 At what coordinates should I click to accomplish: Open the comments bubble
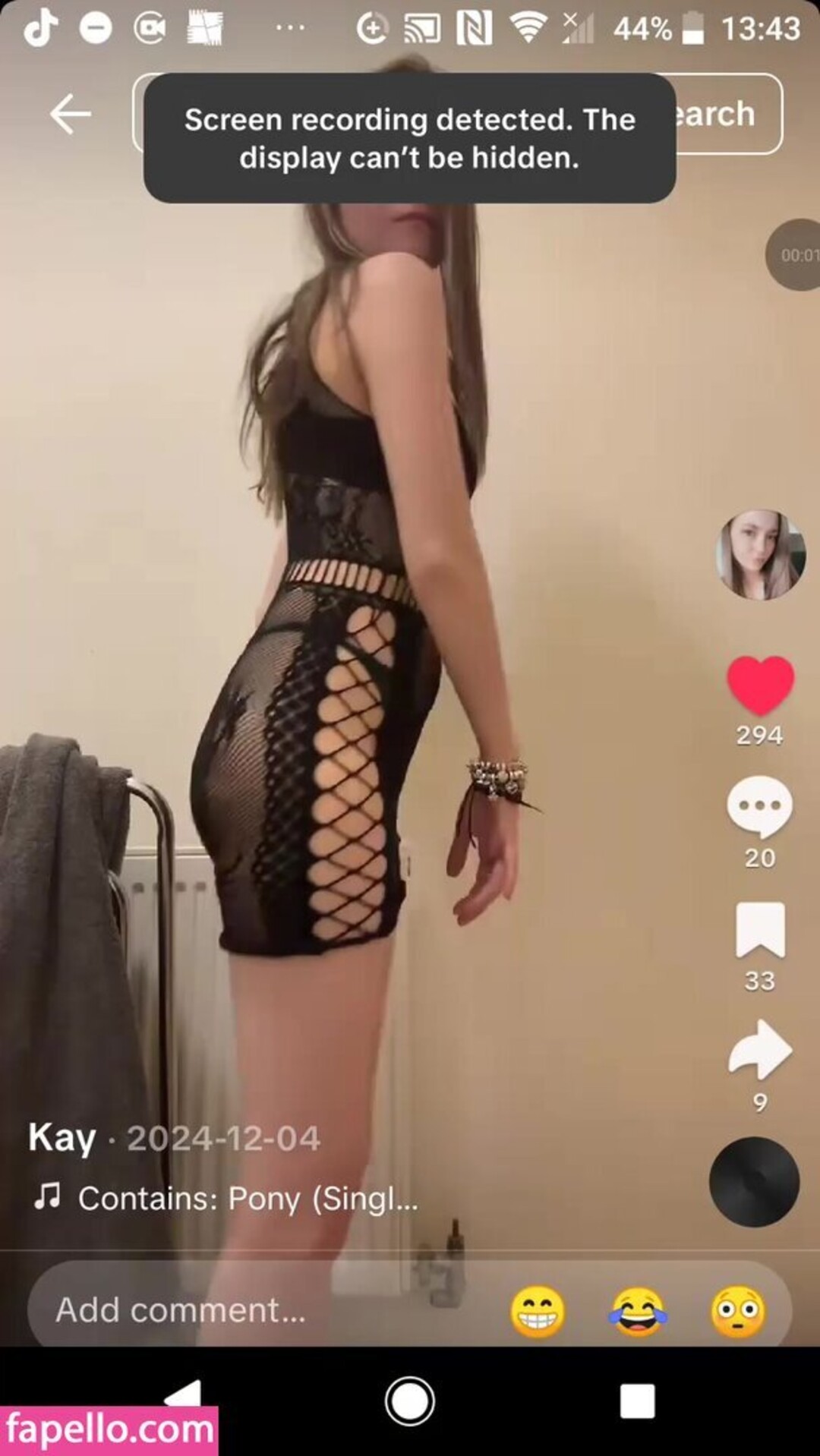point(760,806)
